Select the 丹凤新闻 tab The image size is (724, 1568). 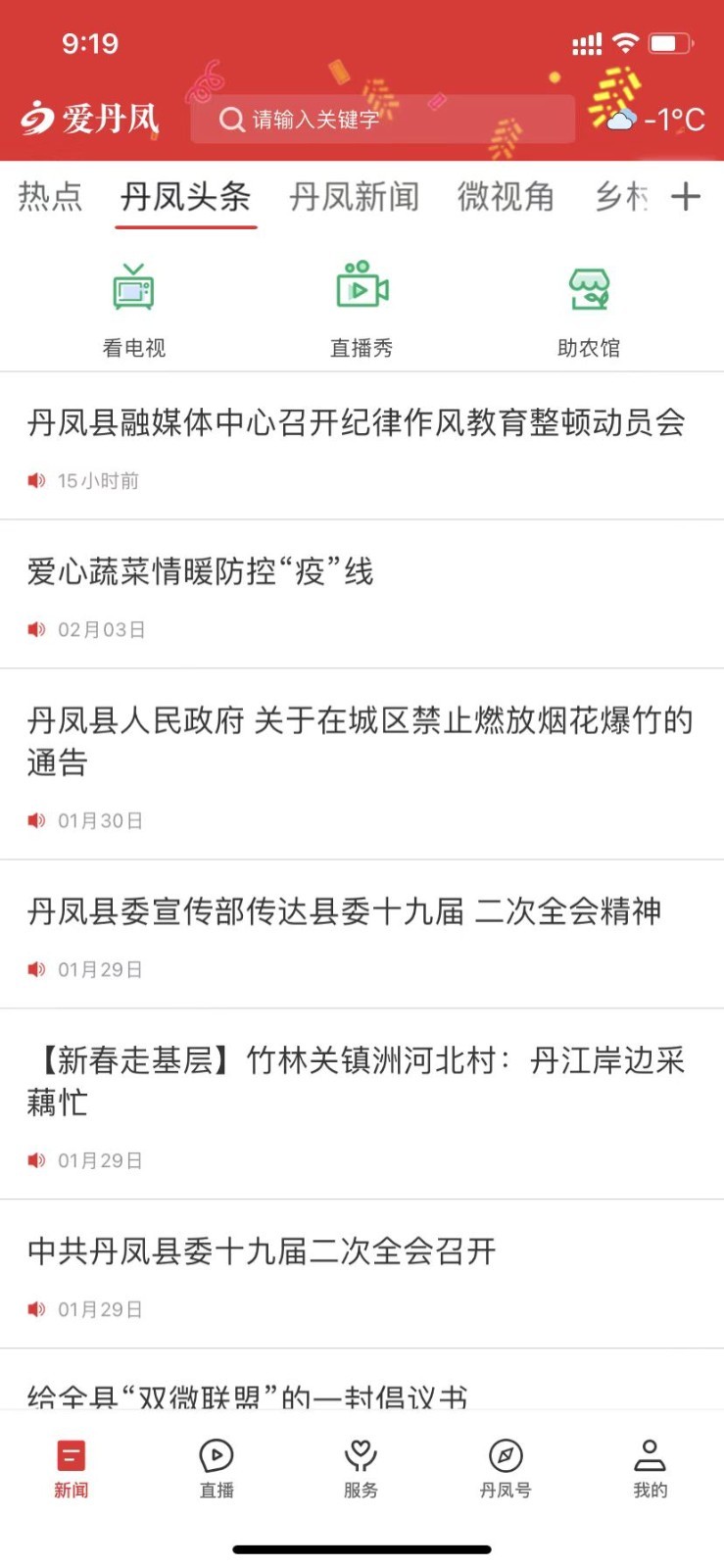[x=354, y=197]
